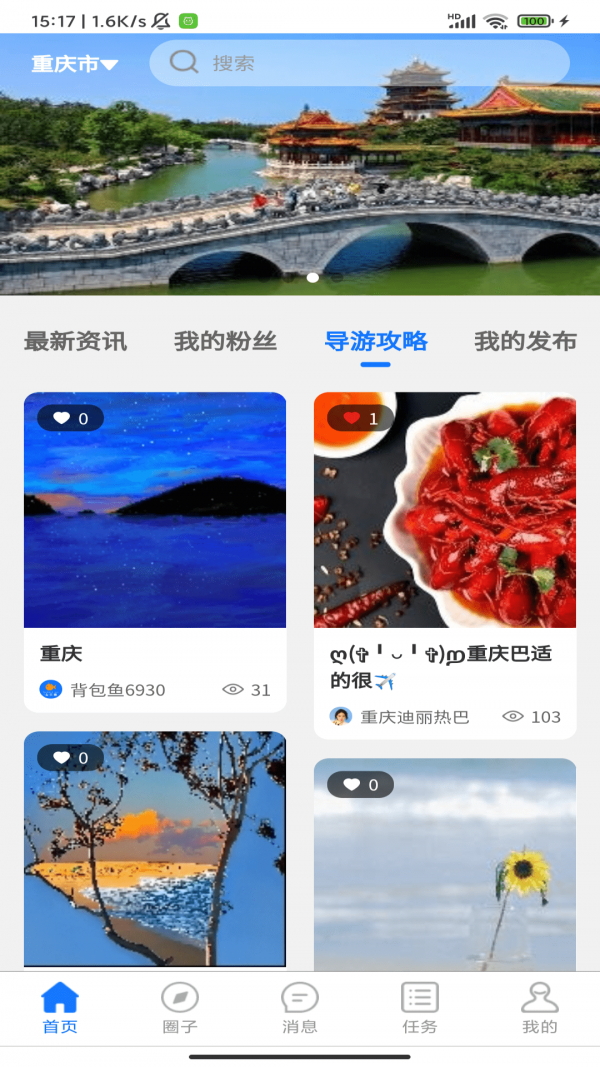Open the 重庆巴适的很 crayfish post

tap(445, 520)
